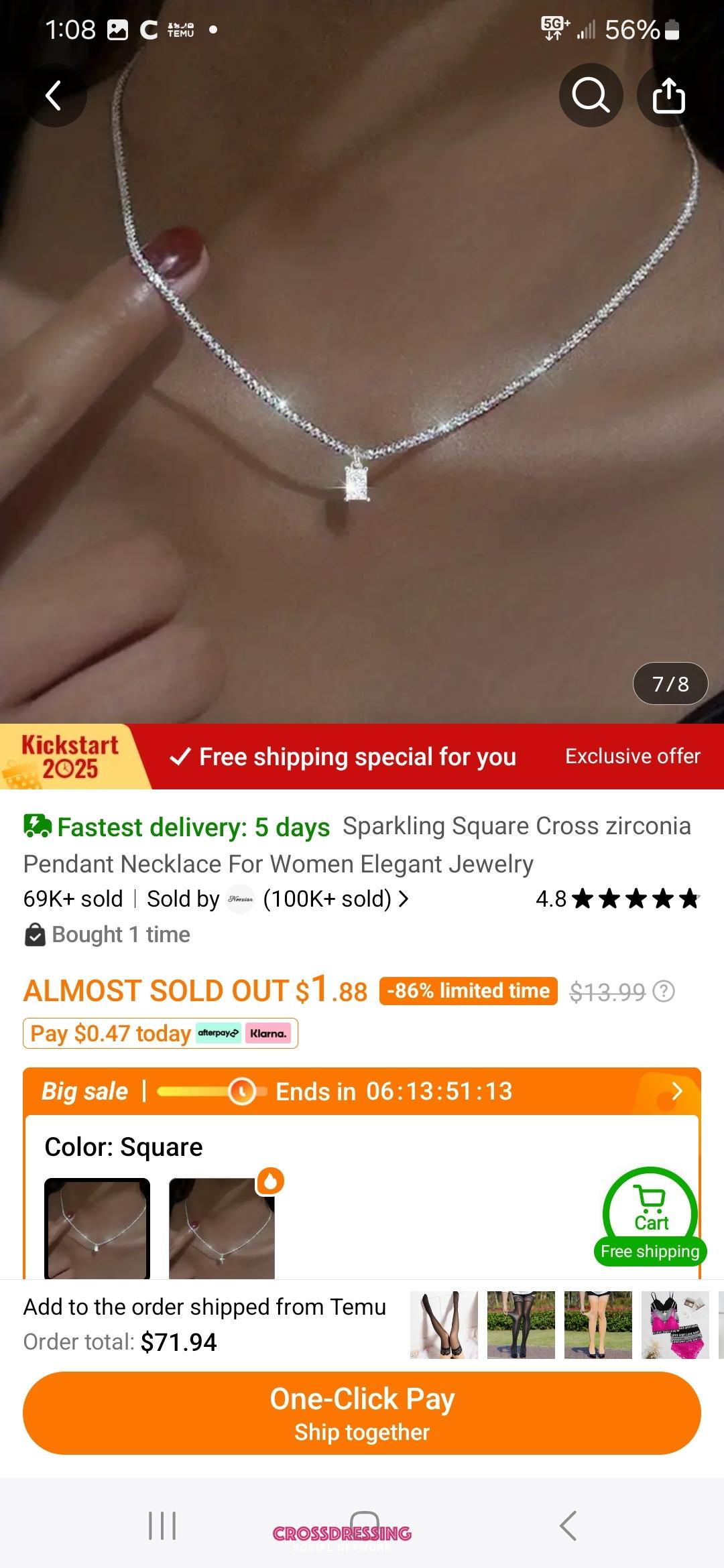View the 4.8 star rating reviews
724x1568 pixels.
[x=617, y=899]
